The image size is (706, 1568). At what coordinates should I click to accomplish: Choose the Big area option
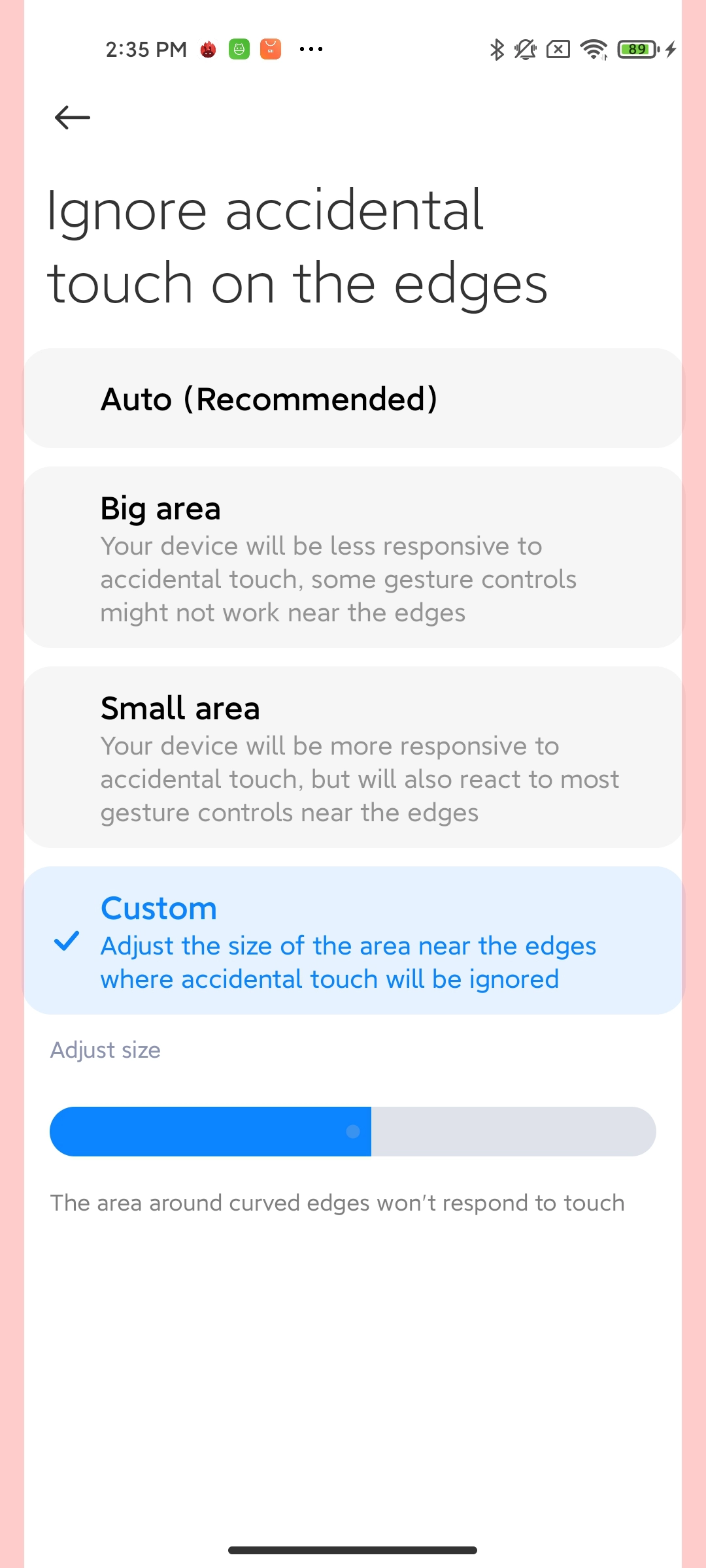353,557
